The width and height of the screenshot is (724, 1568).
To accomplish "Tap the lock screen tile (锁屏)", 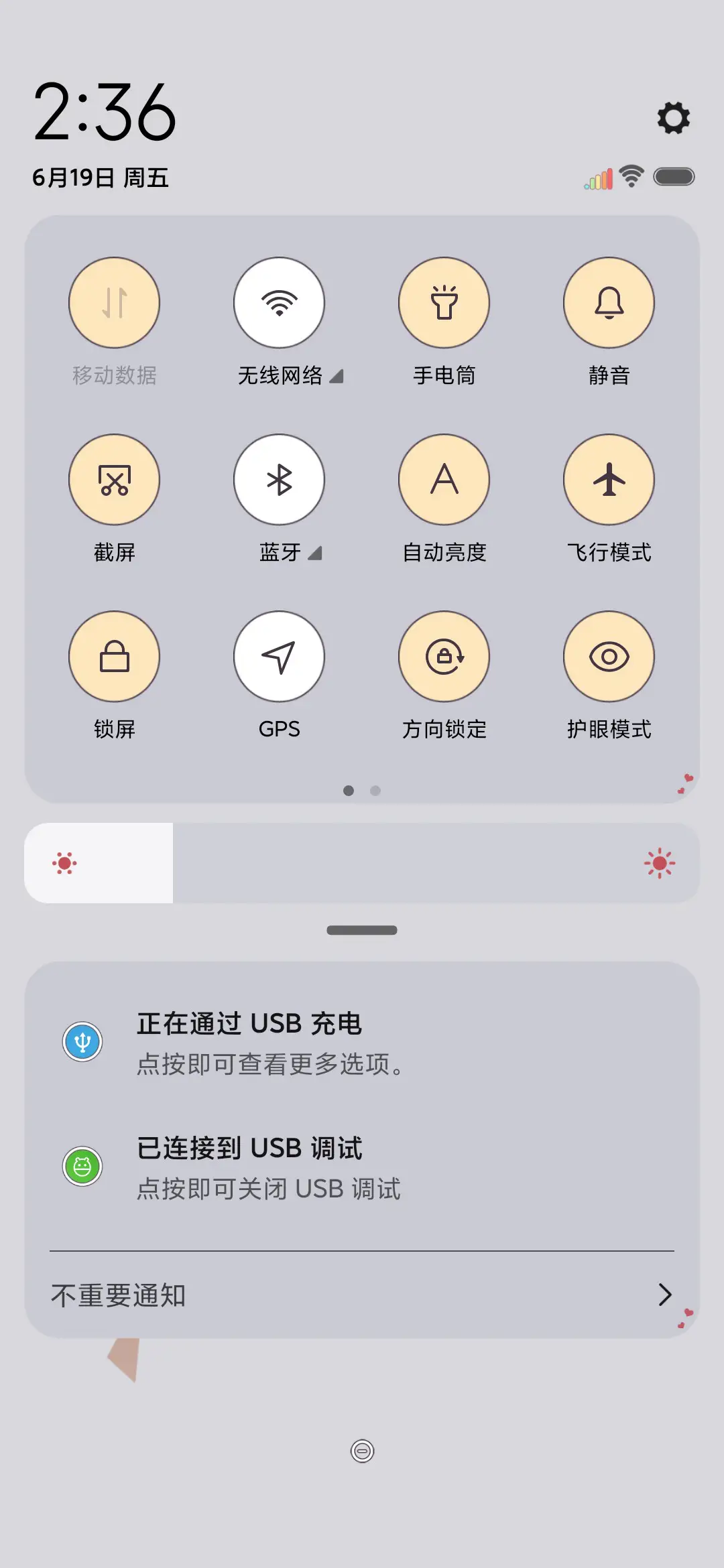I will [114, 657].
